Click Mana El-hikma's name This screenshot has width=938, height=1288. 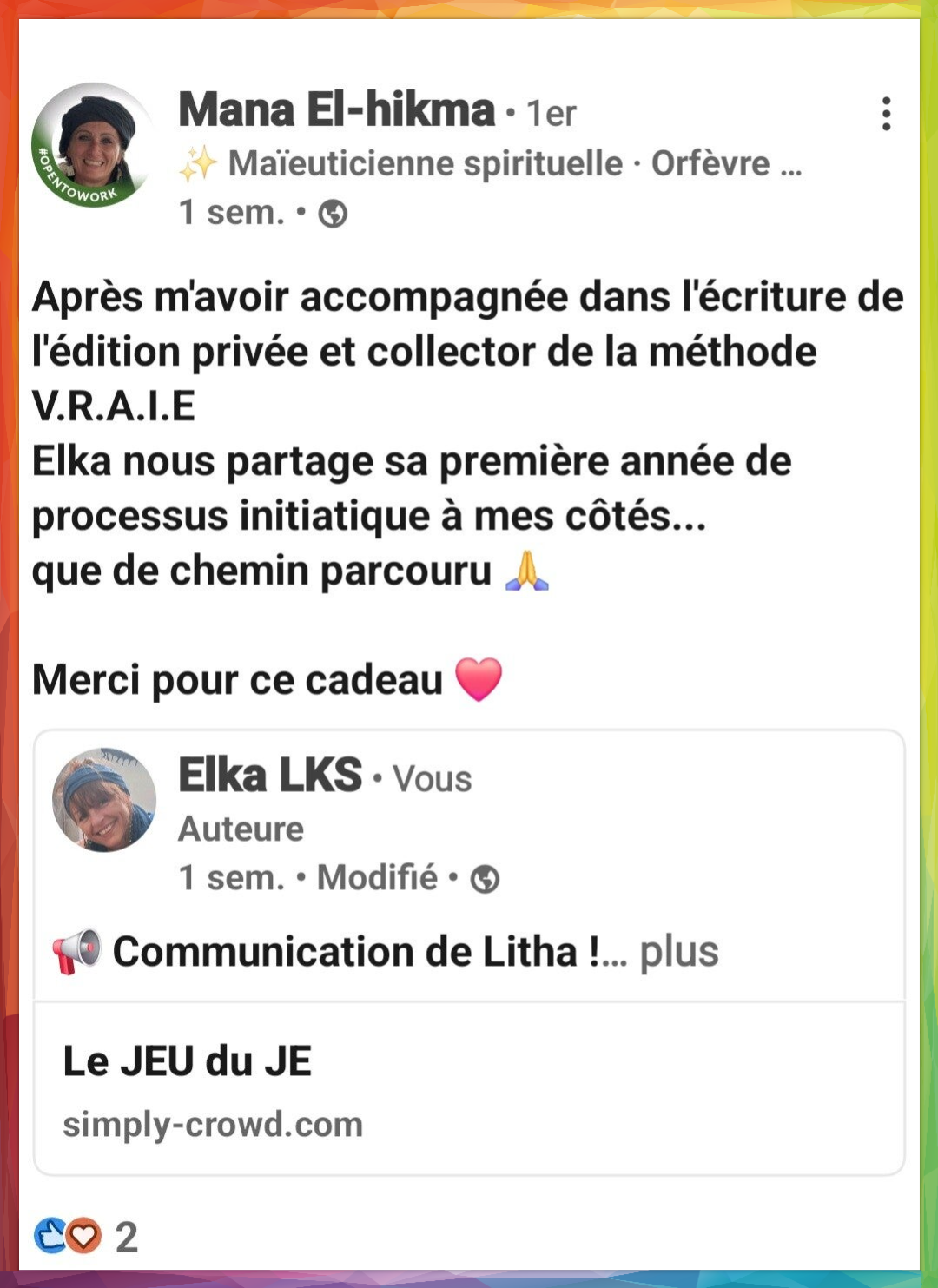(334, 111)
